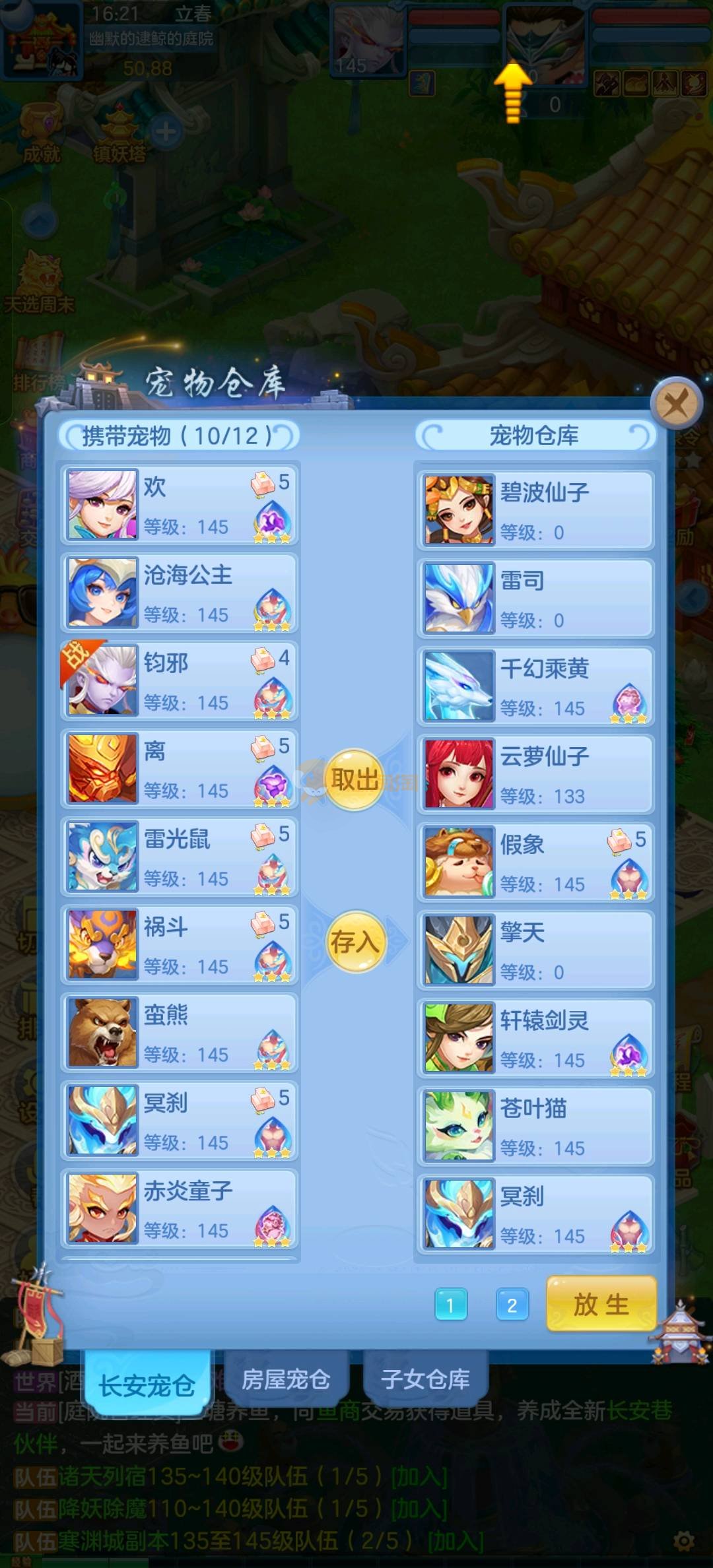Close the 宠物仓库 dialog
713x1568 pixels.
pos(676,403)
